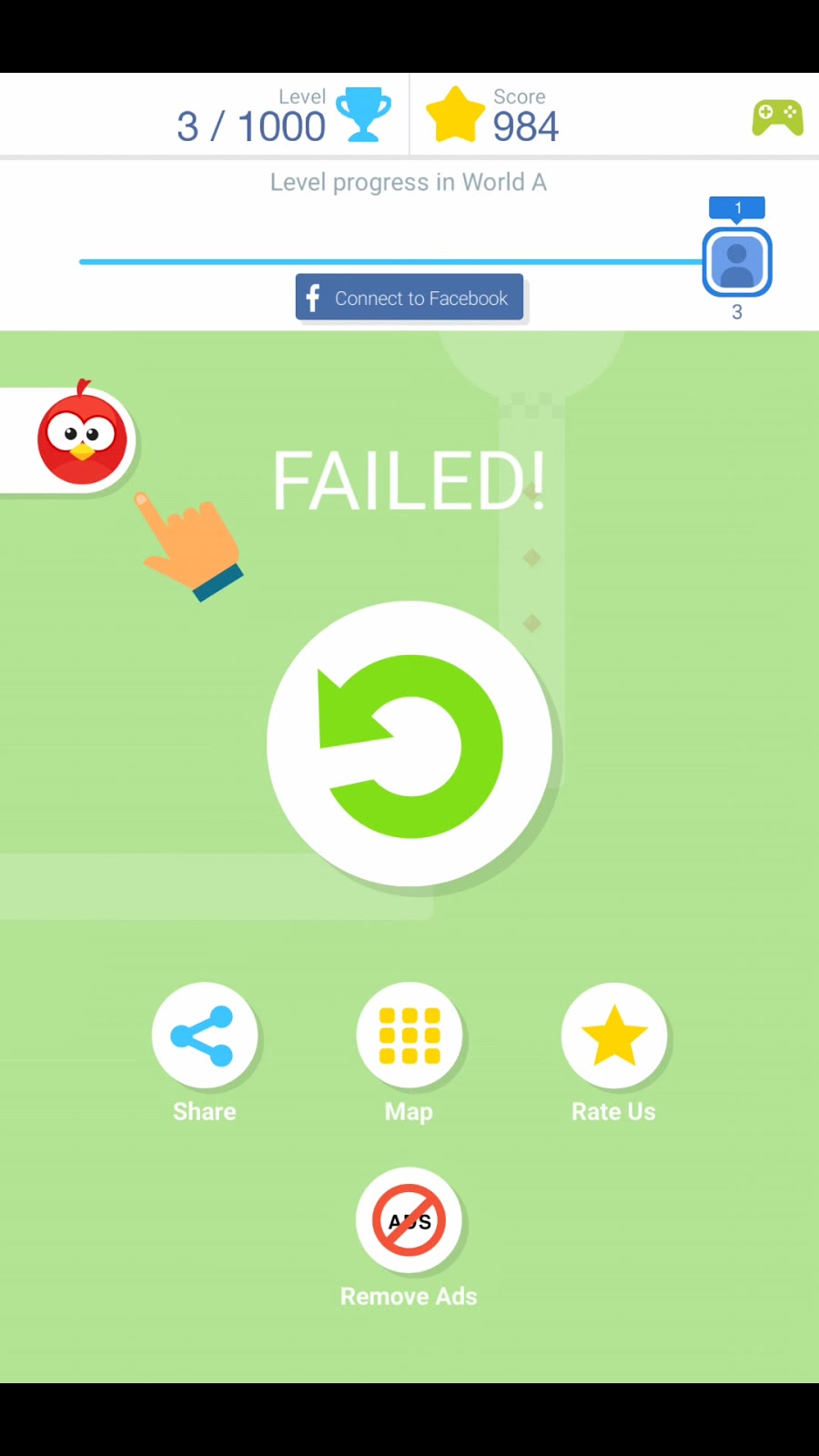Open the green game controller icon
This screenshot has height=1456, width=819.
(777, 117)
